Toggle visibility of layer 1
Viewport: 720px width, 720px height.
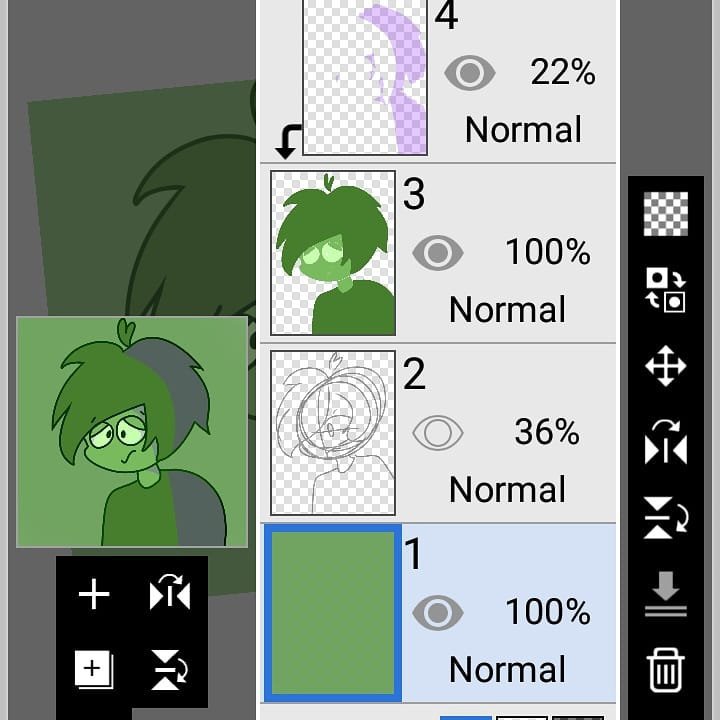point(437,612)
